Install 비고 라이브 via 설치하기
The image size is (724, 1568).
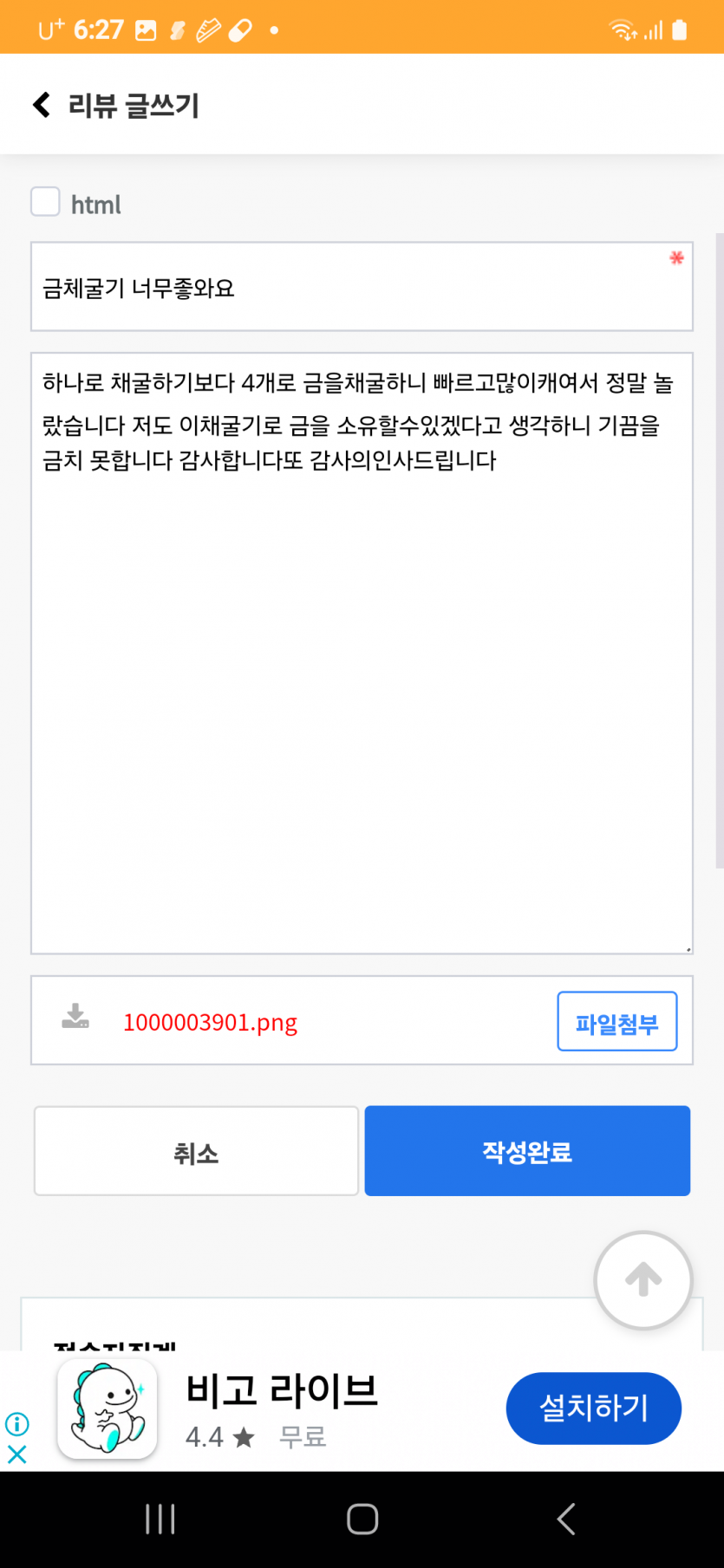coord(593,1409)
